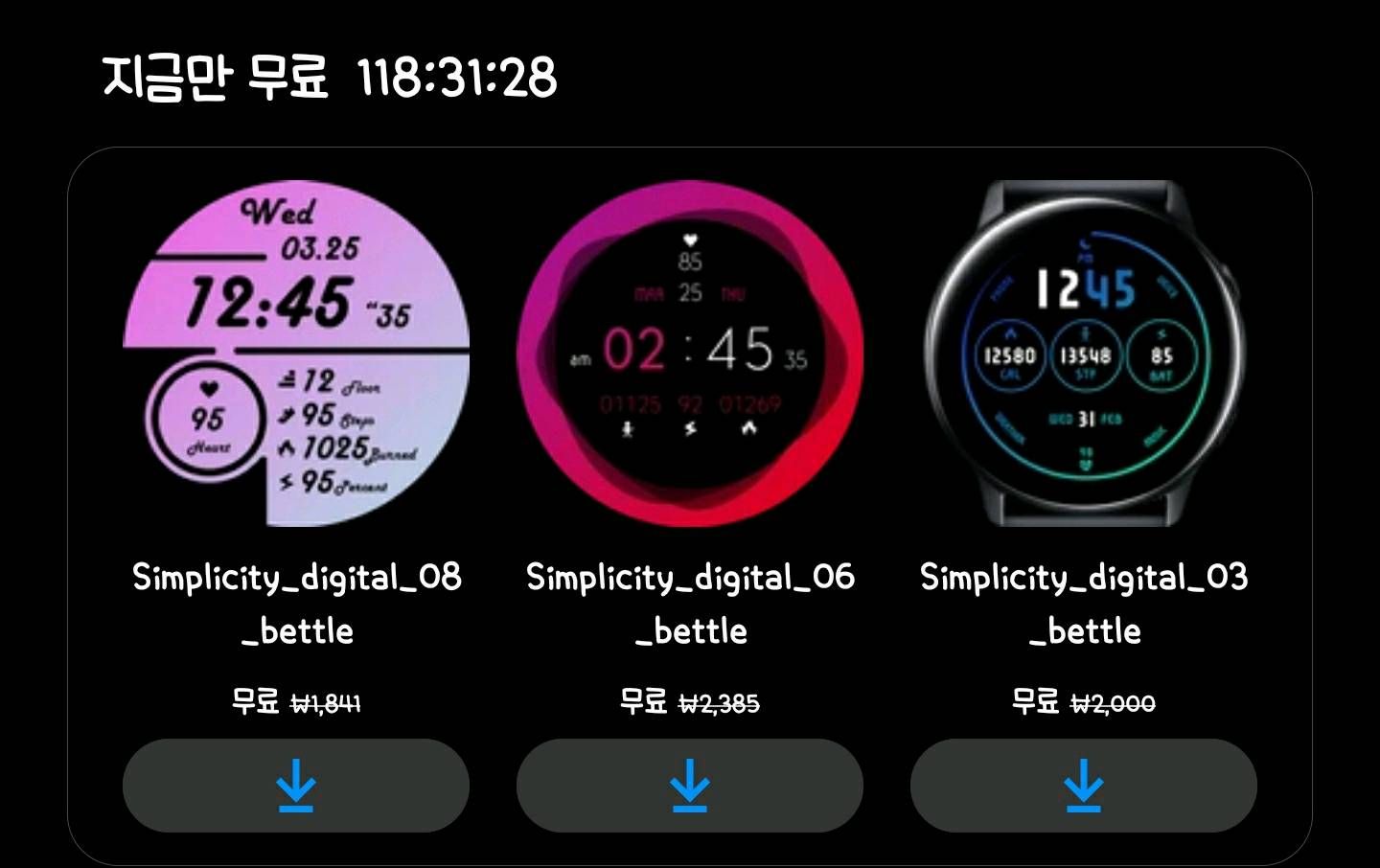1380x868 pixels.
Task: Download Simplicity_digital_03_bettle watch face
Action: coord(1083,785)
